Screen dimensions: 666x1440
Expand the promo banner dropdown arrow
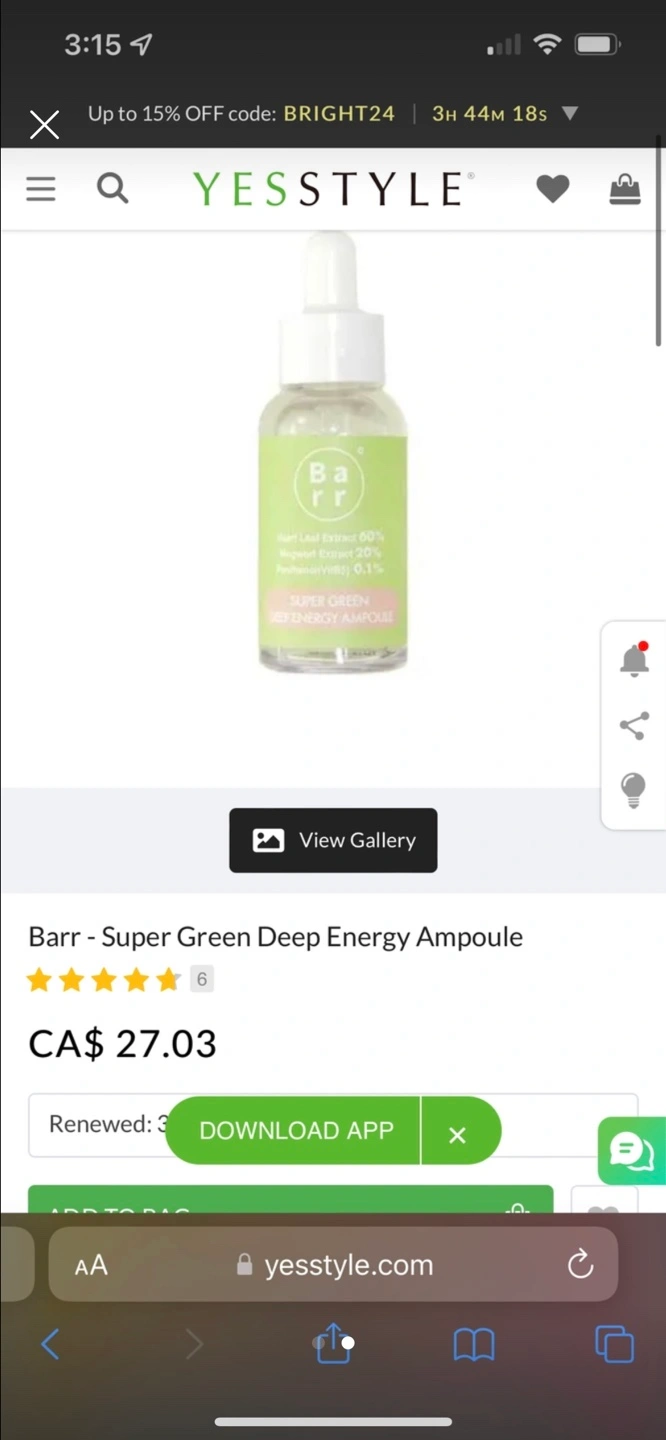pyautogui.click(x=570, y=113)
